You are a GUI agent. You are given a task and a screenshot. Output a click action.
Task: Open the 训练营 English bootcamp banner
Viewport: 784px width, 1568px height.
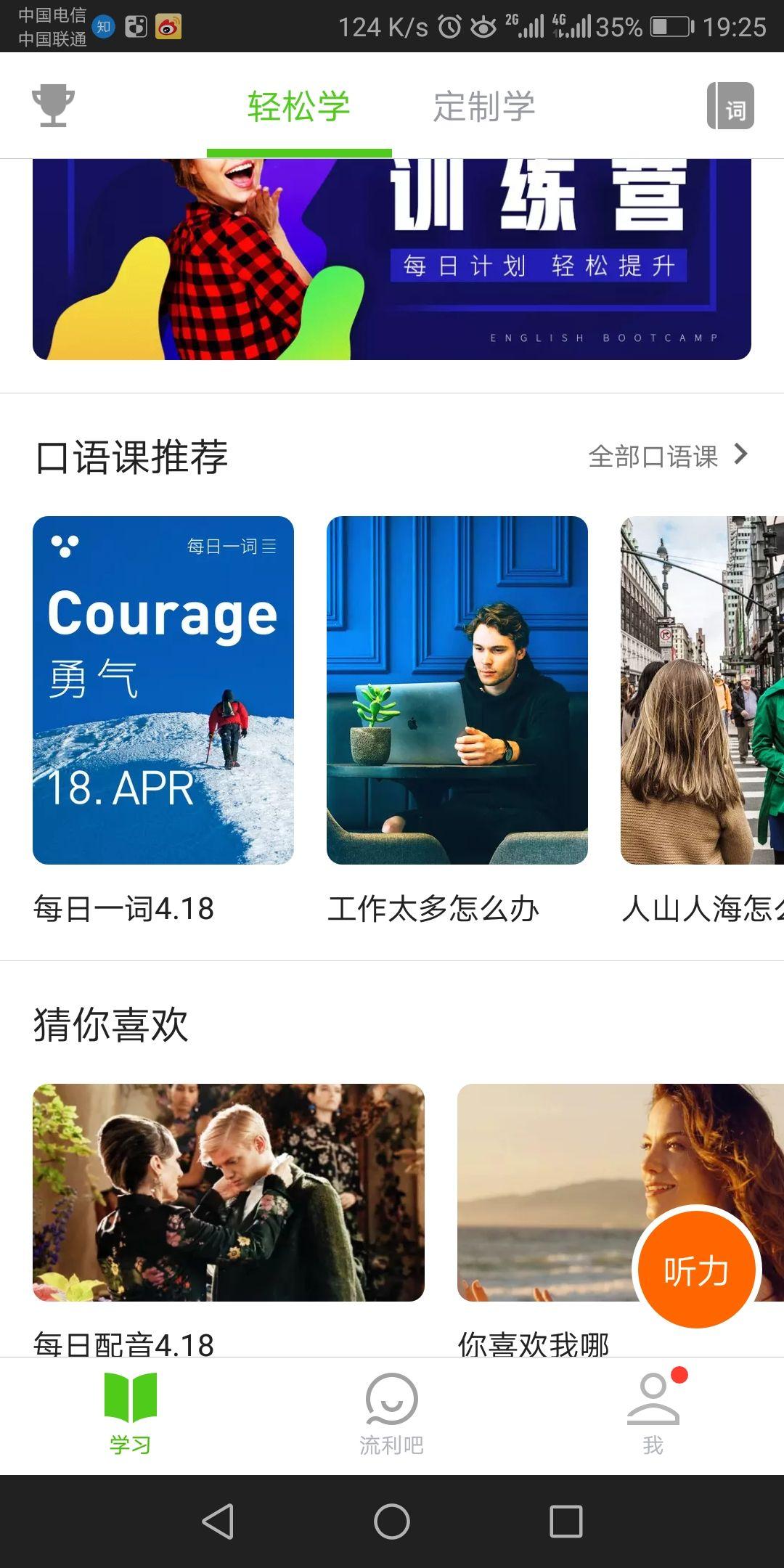(392, 259)
